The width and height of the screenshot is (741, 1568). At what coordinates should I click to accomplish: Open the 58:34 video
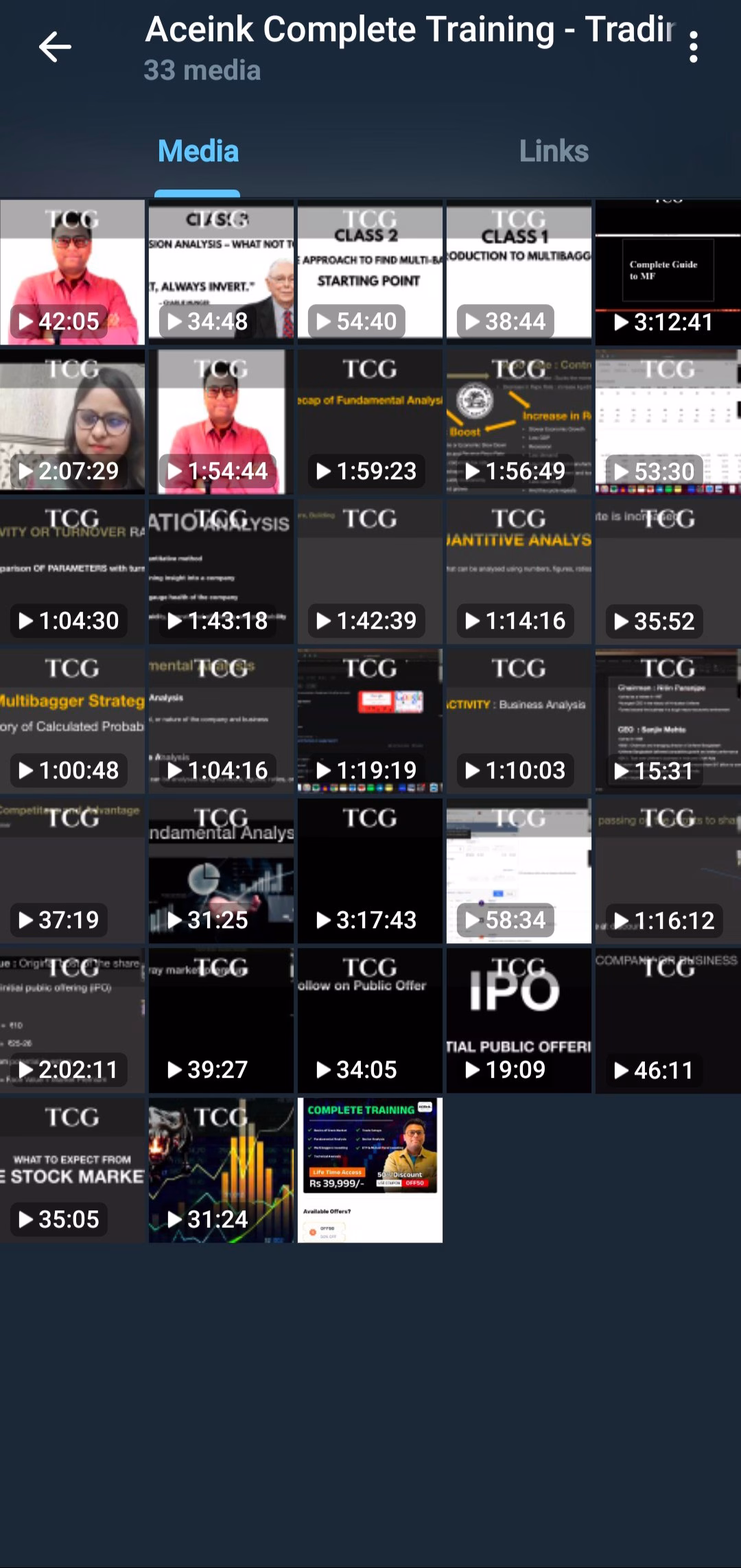click(519, 871)
